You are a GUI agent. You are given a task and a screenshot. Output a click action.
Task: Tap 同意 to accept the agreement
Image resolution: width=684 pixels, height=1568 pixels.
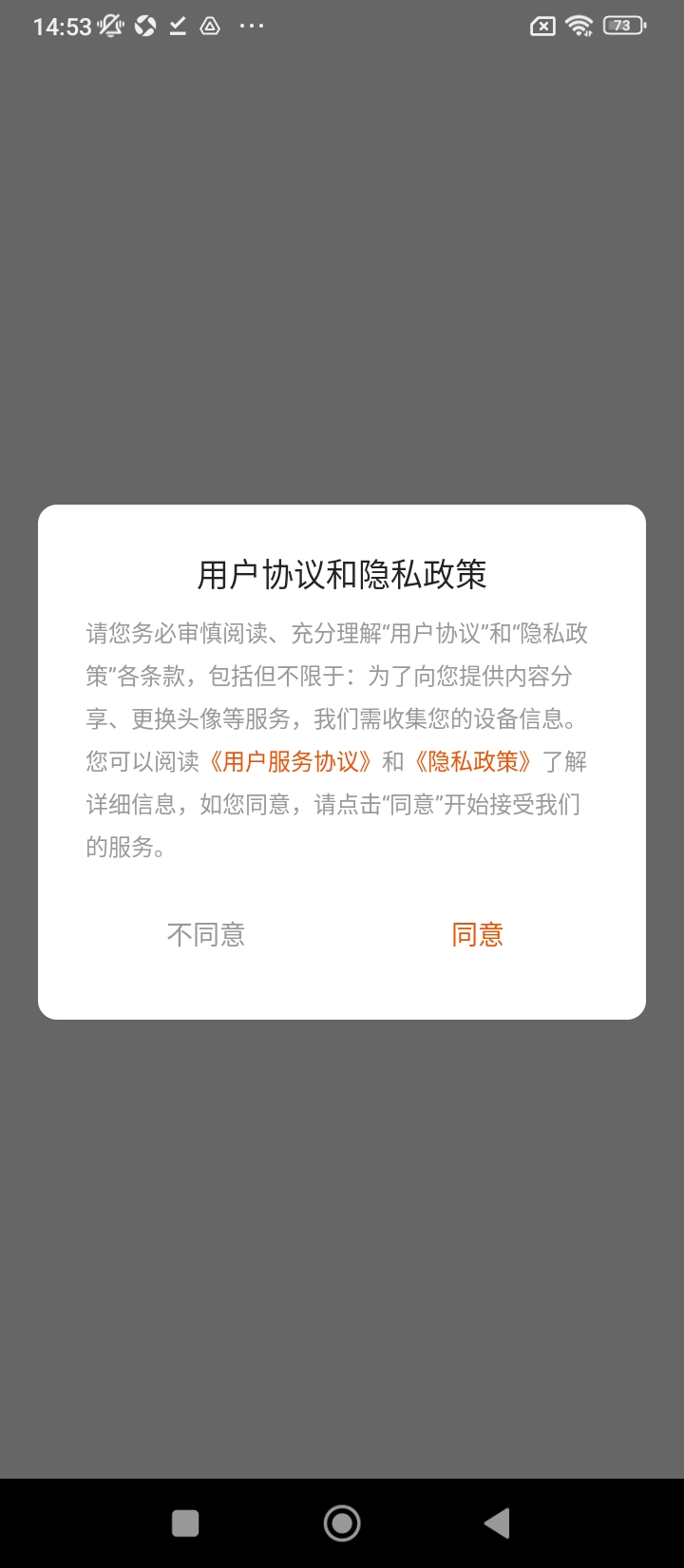[477, 935]
